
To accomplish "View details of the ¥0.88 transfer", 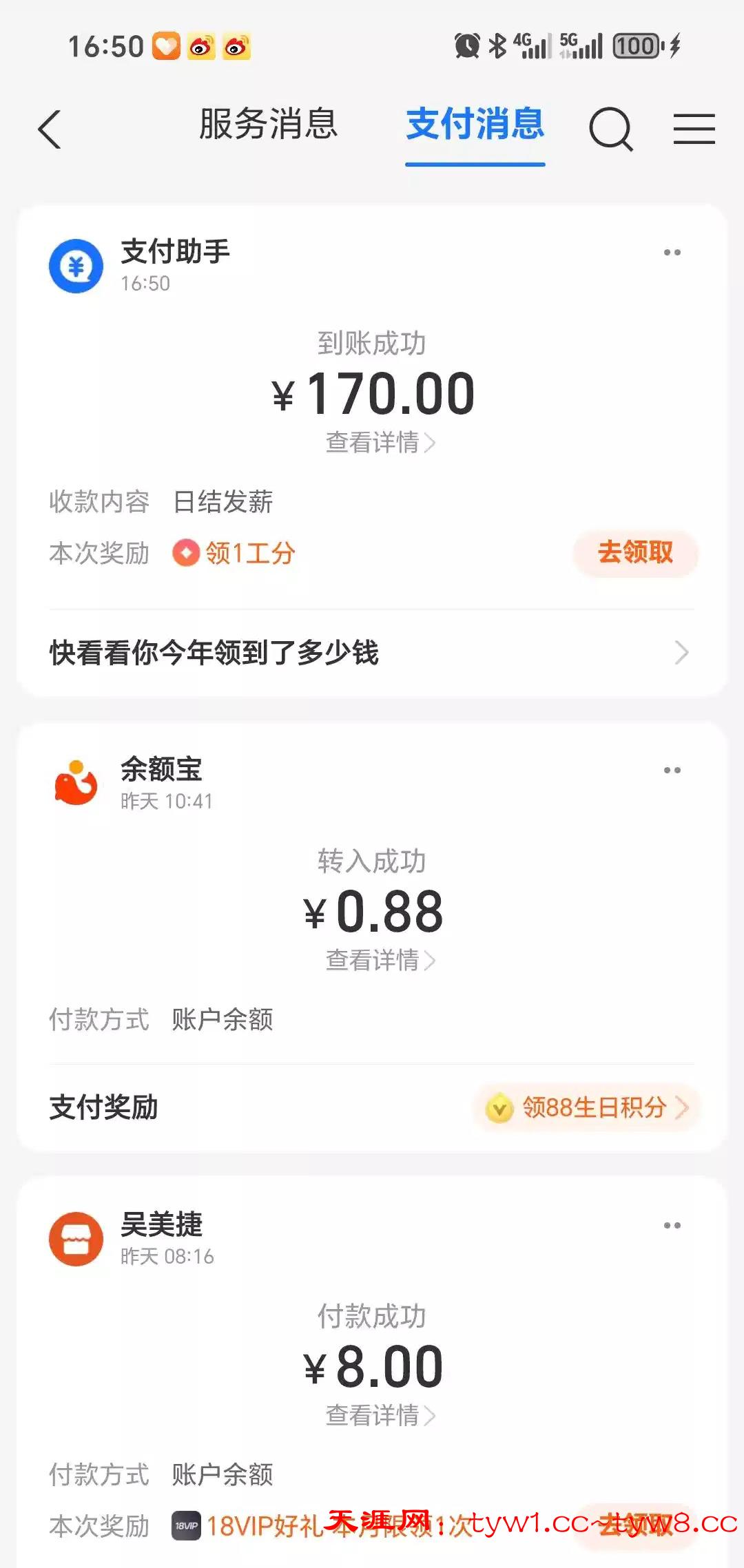I will pyautogui.click(x=380, y=960).
